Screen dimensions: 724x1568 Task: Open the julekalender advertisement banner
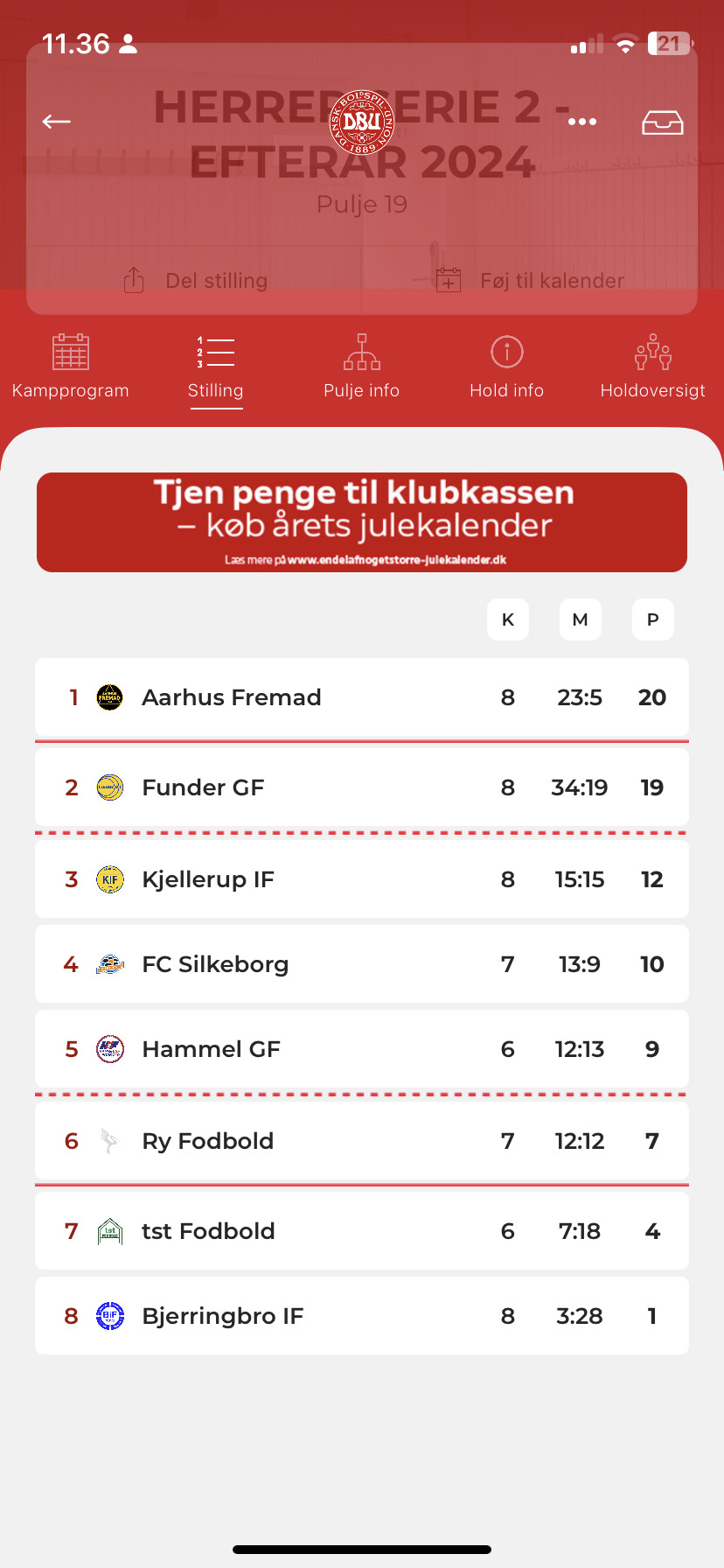point(362,521)
